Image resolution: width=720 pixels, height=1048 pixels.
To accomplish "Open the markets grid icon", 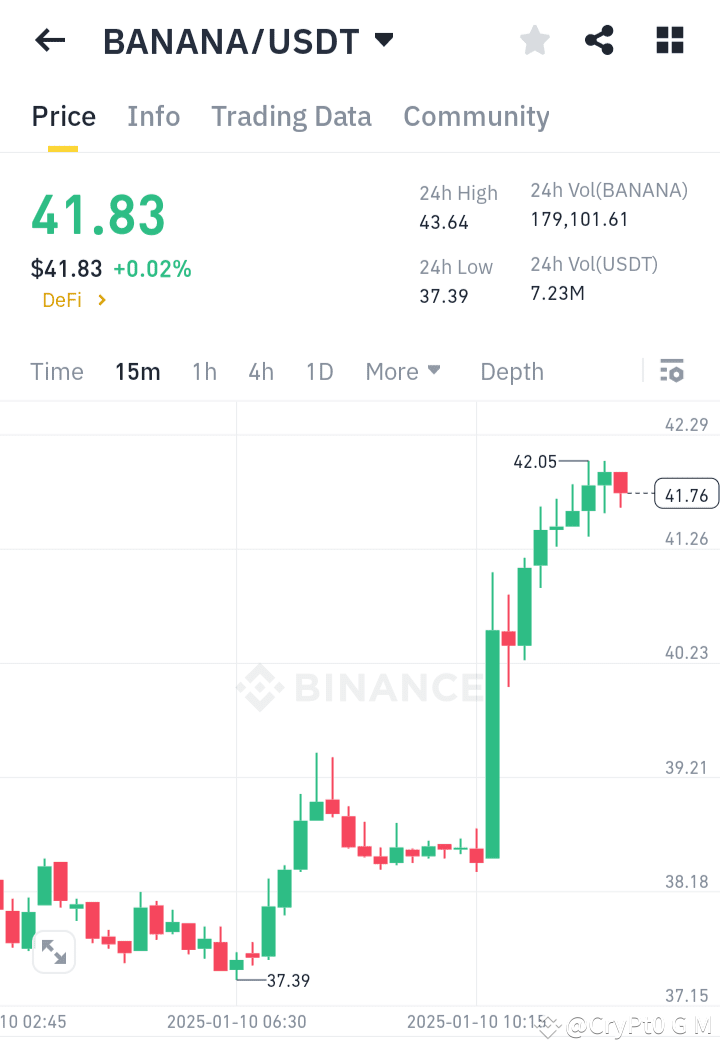I will click(x=668, y=40).
